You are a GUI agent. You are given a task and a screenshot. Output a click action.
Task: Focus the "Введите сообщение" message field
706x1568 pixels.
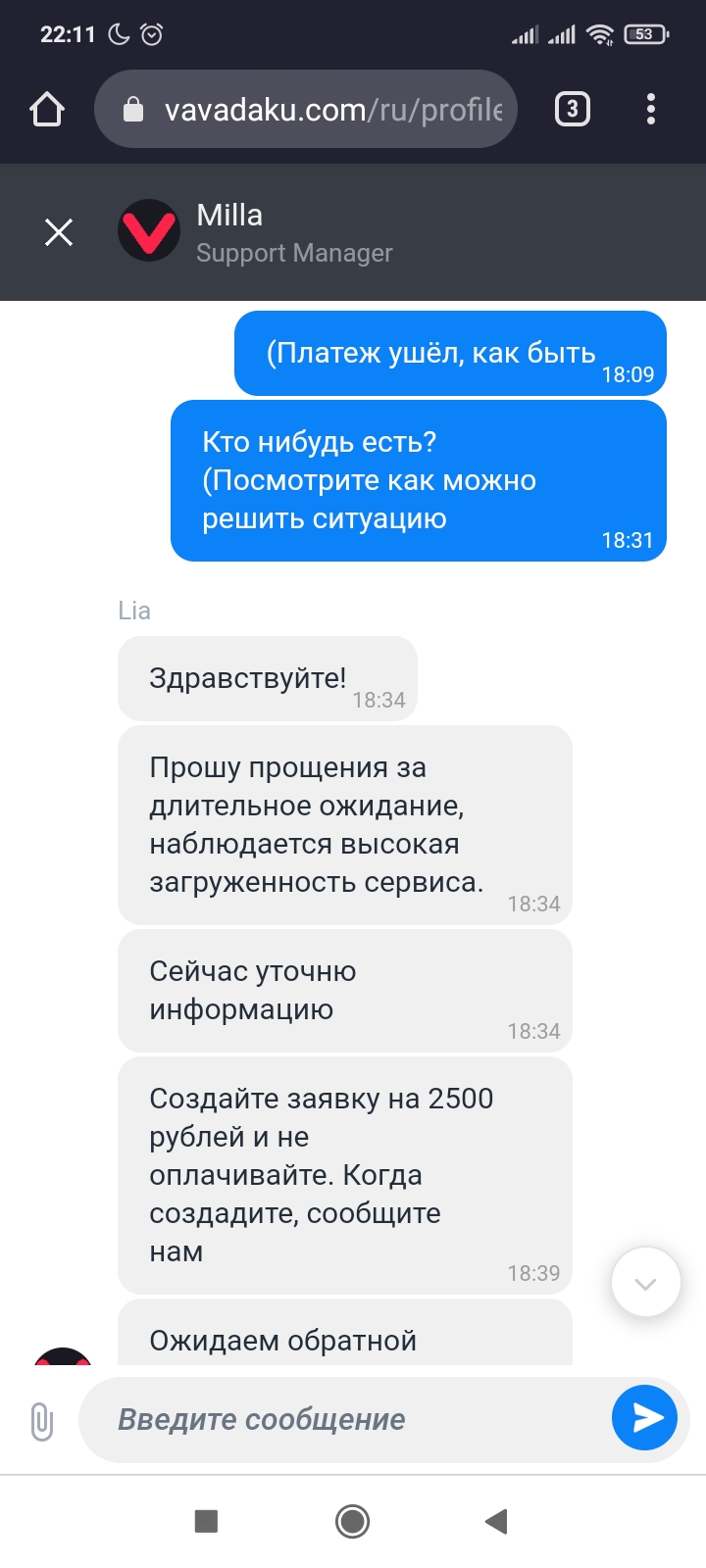click(x=343, y=1419)
